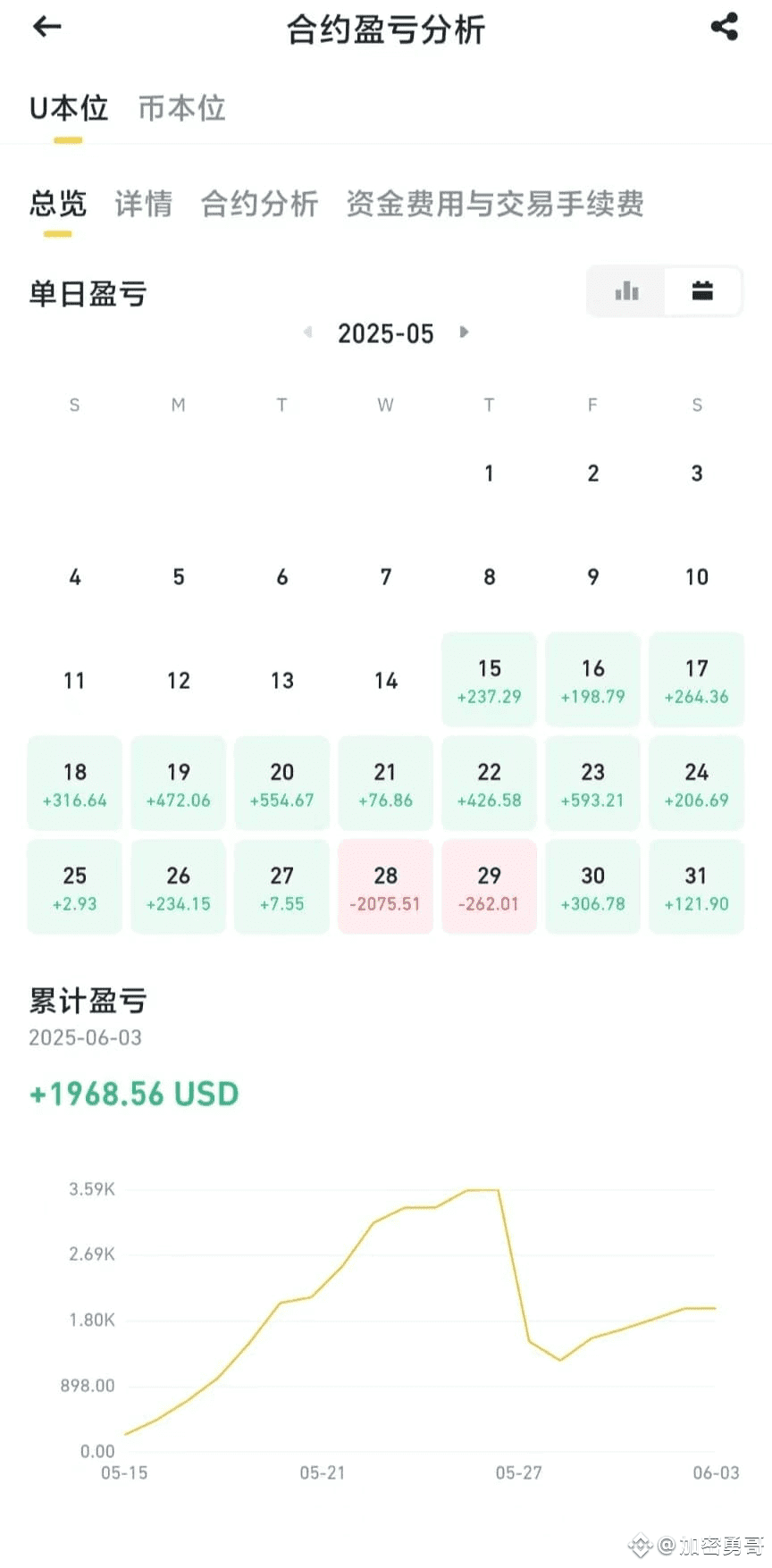Select May 28 with -2075.51 loss
772x1568 pixels.
385,887
